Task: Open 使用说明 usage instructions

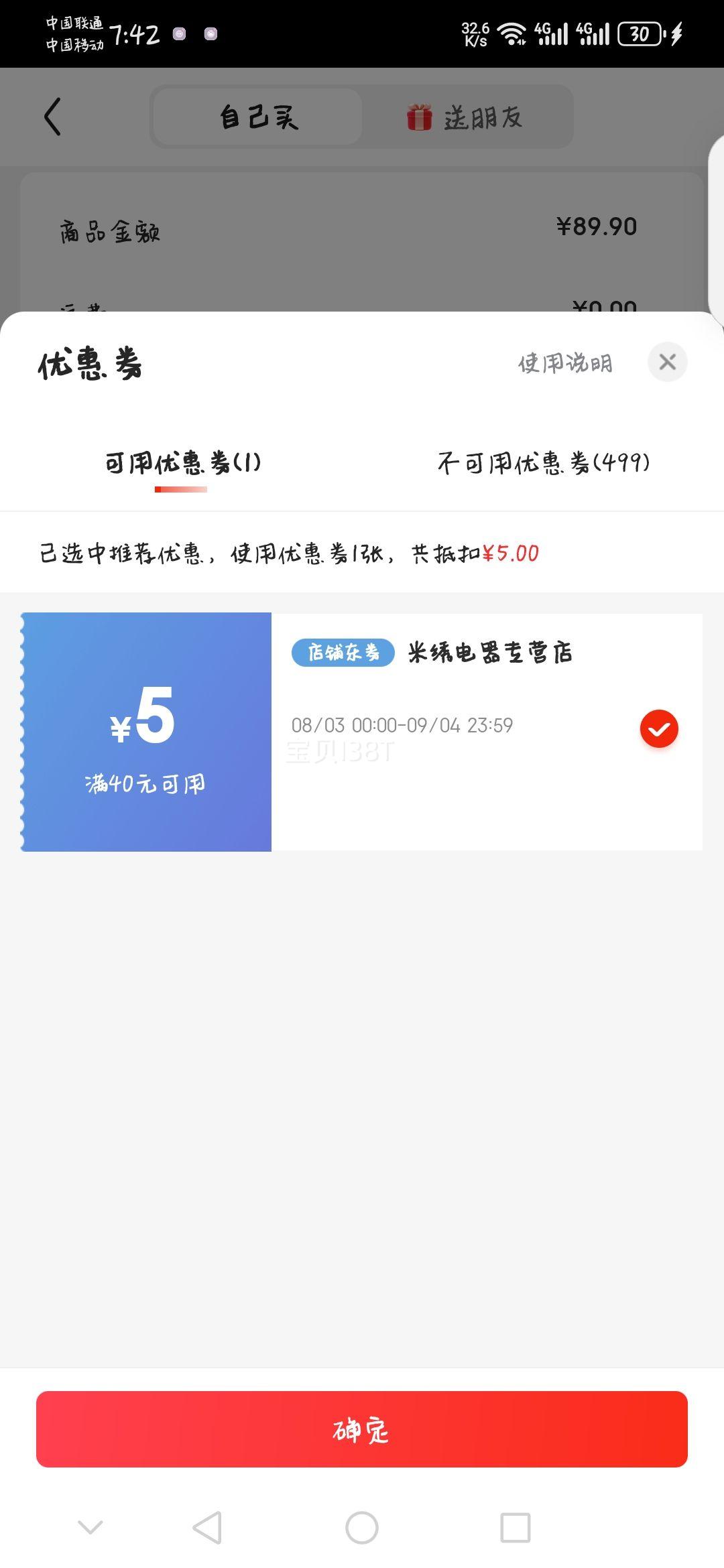Action: click(x=565, y=363)
